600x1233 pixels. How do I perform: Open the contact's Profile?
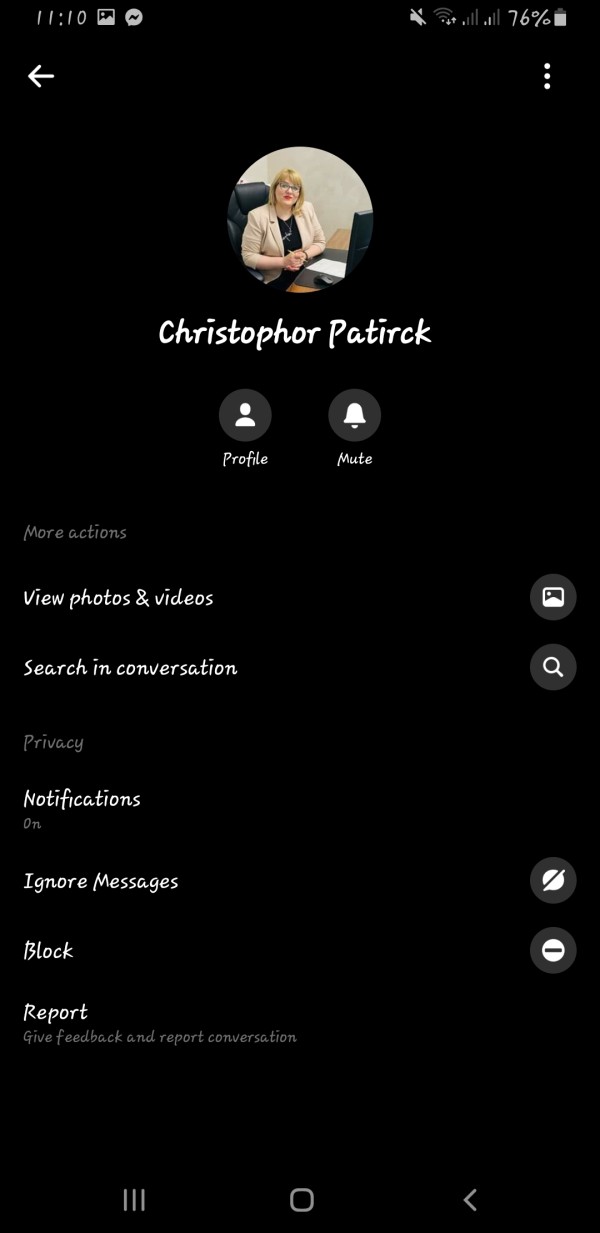pos(245,416)
